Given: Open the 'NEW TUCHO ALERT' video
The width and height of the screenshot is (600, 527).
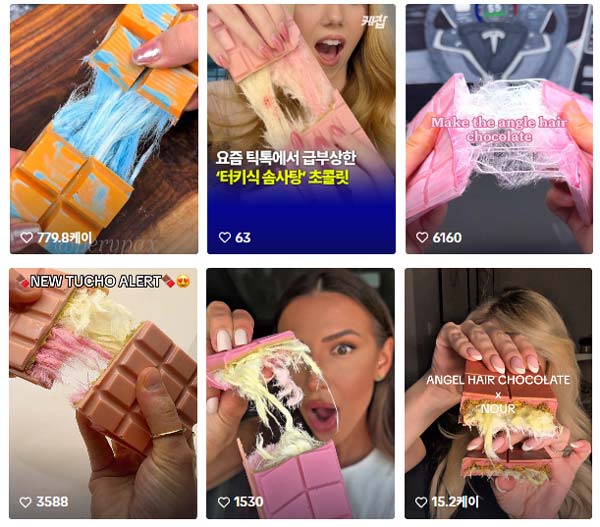Looking at the screenshot, I should (103, 392).
